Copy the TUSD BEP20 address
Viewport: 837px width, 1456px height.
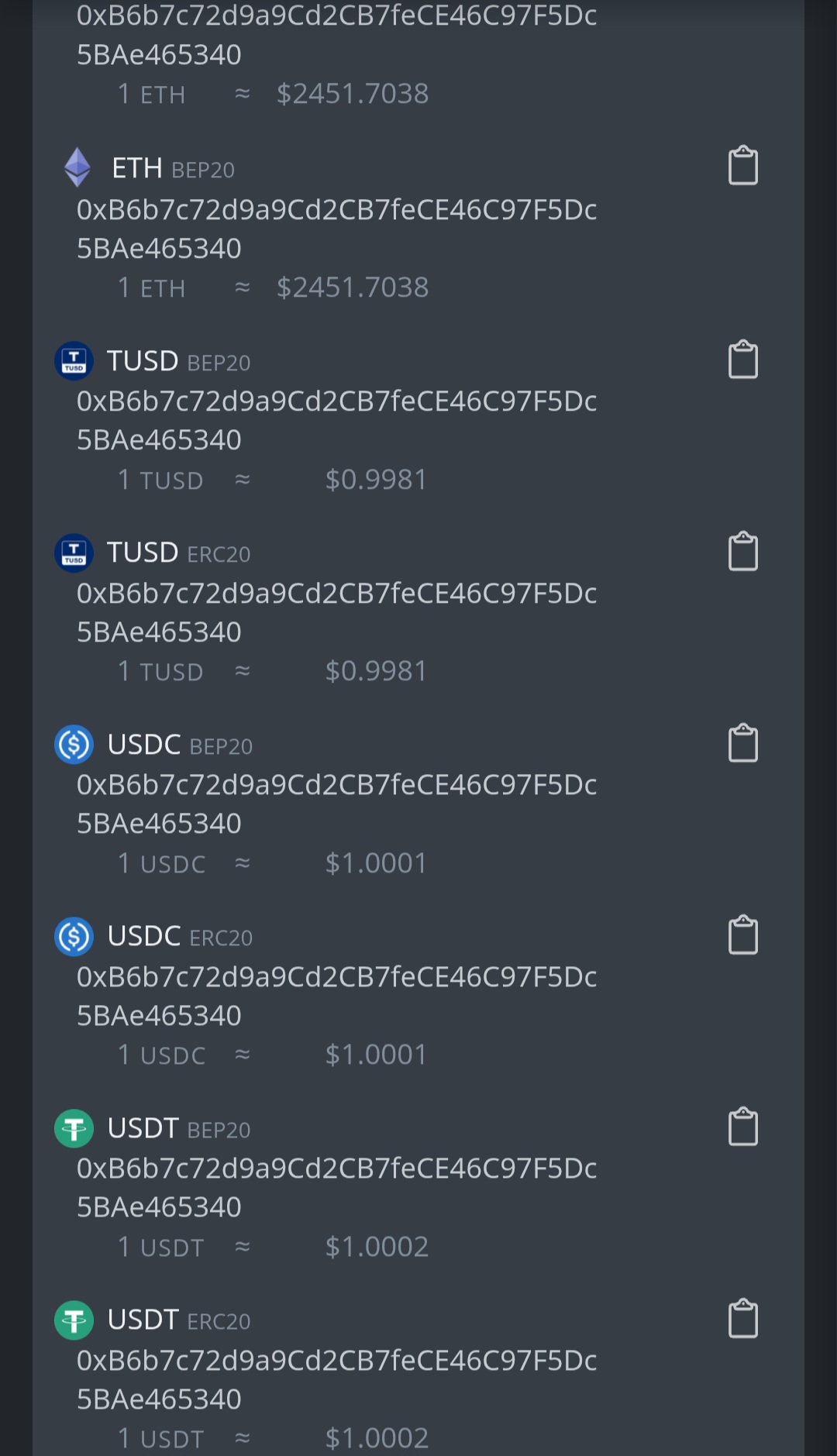click(x=742, y=359)
